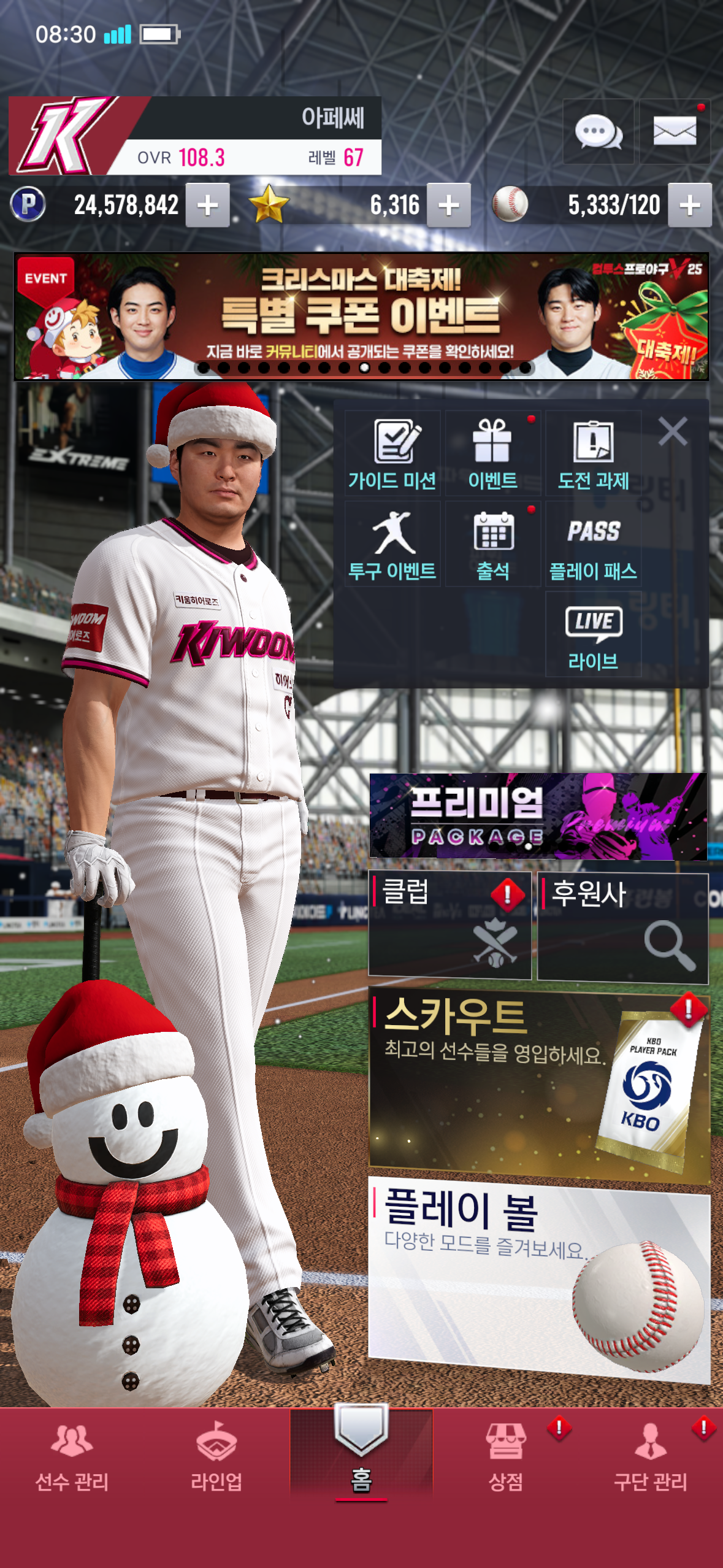723x1568 pixels.
Task: Open the 프리미엄 Package banner
Action: [x=538, y=816]
